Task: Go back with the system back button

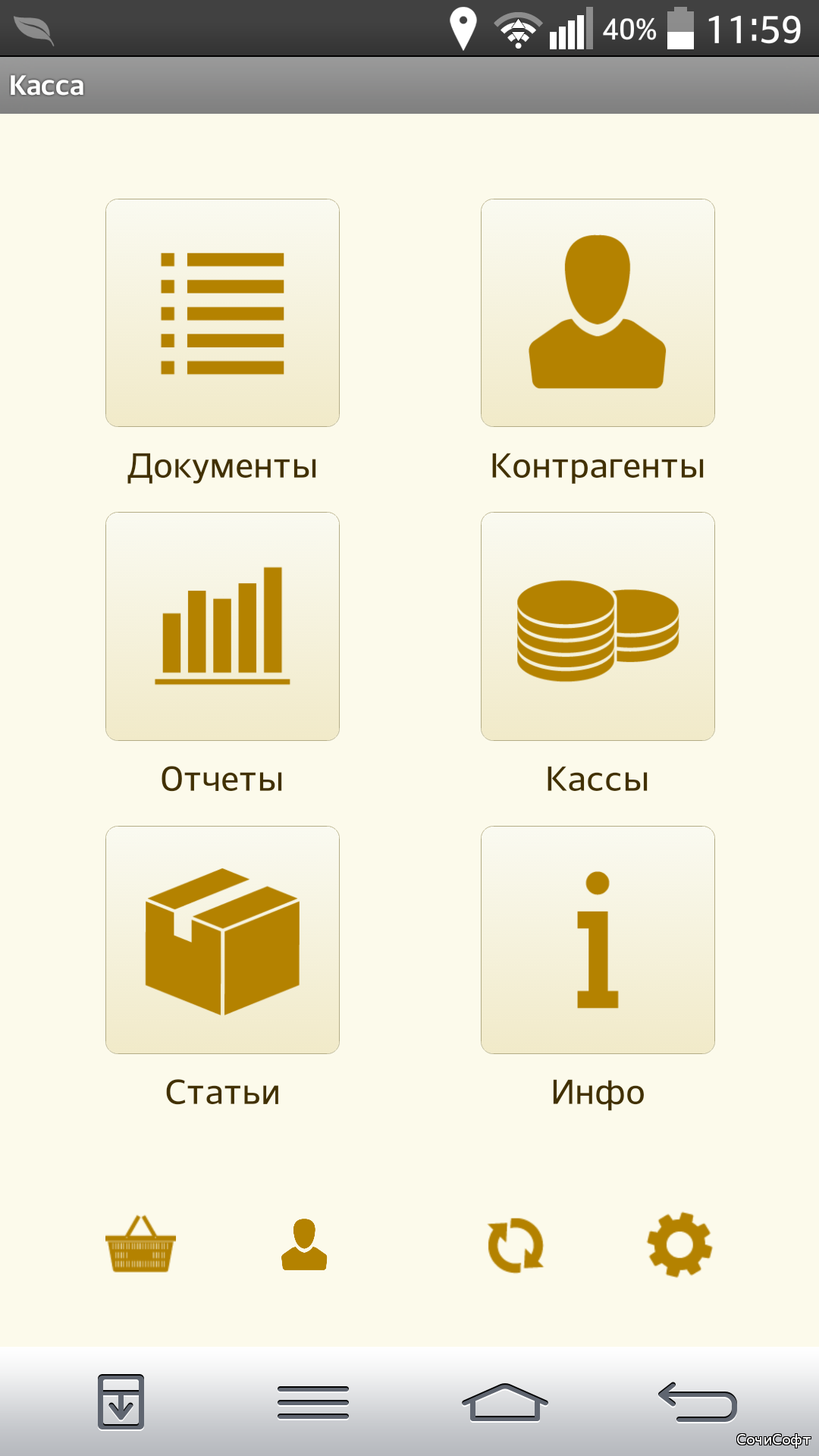Action: point(697,1401)
